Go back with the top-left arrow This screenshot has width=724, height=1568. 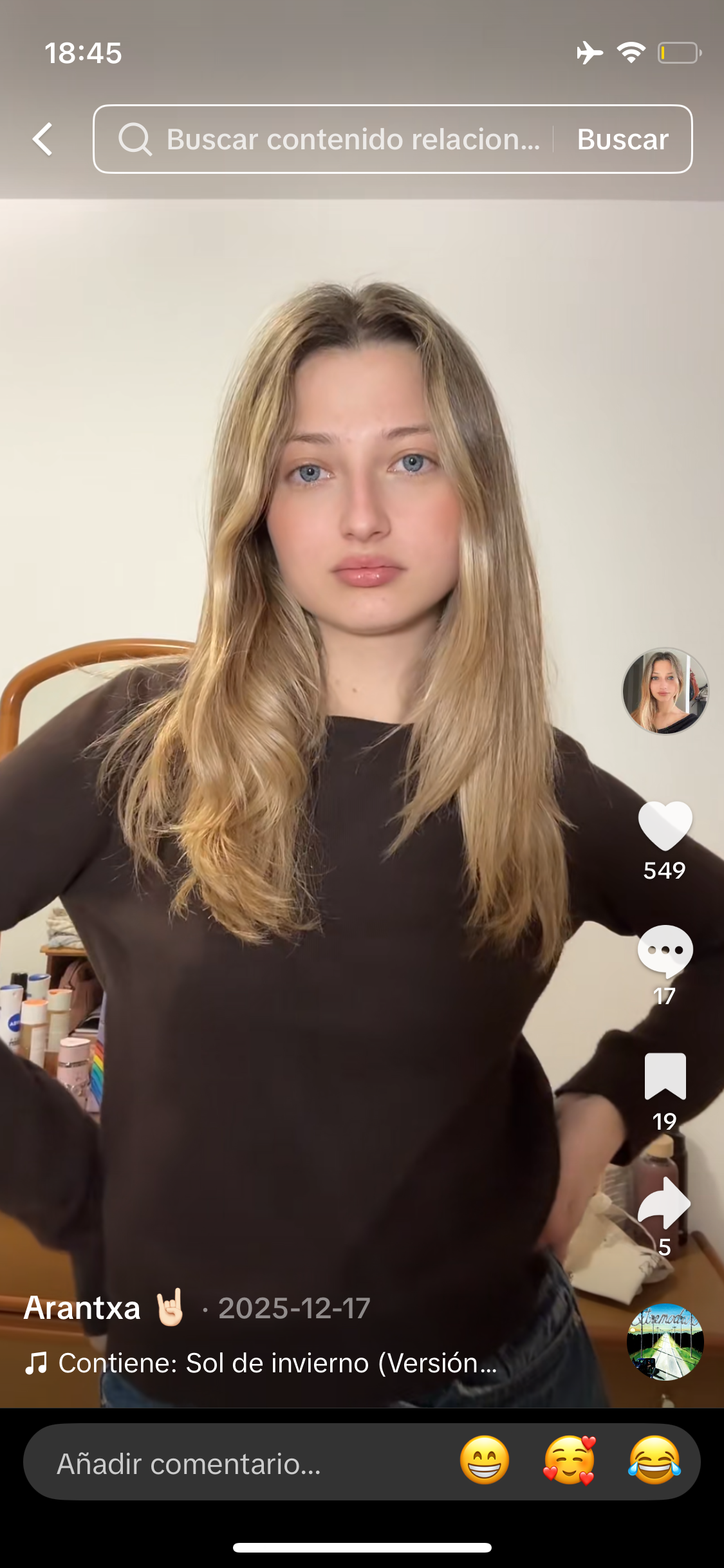42,139
